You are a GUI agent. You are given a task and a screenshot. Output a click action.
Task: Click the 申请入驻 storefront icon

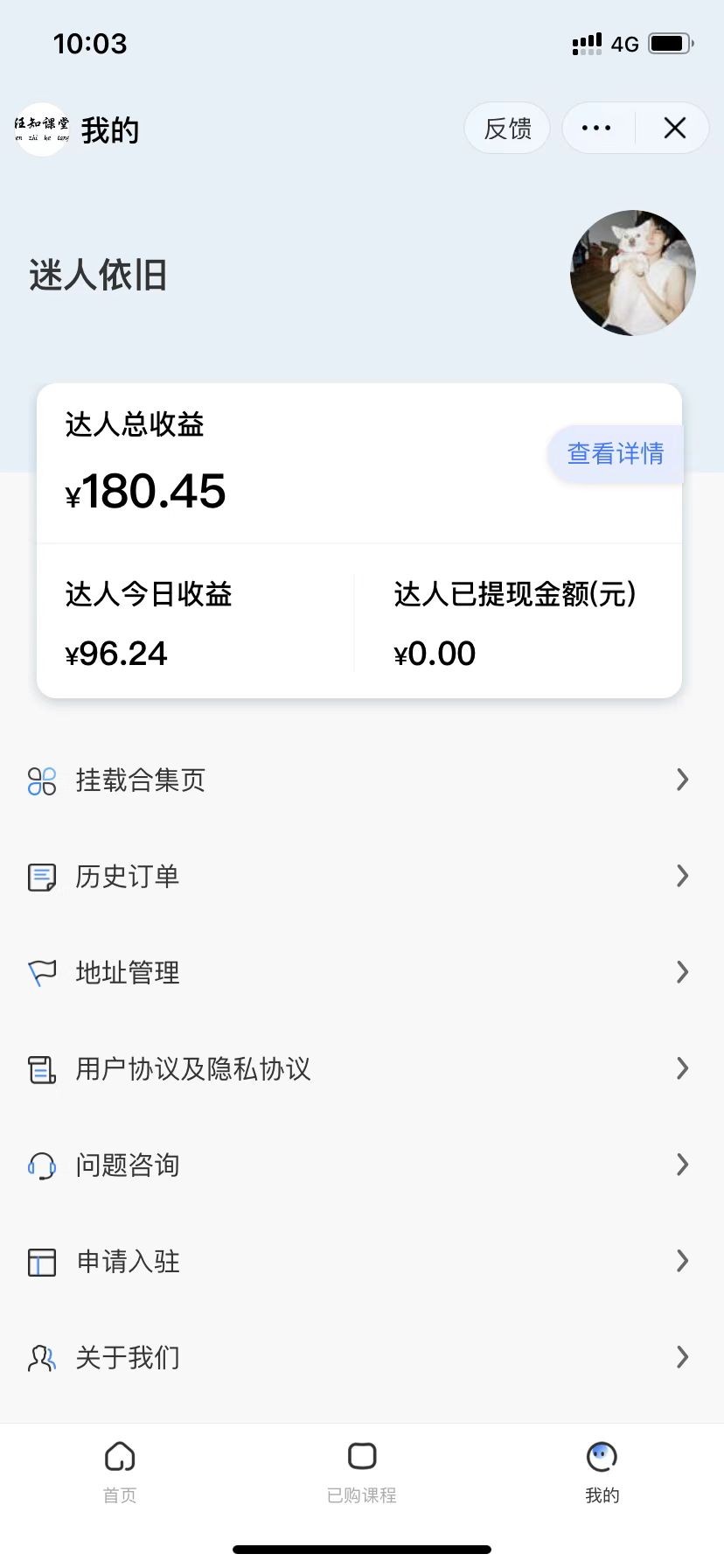point(41,1261)
